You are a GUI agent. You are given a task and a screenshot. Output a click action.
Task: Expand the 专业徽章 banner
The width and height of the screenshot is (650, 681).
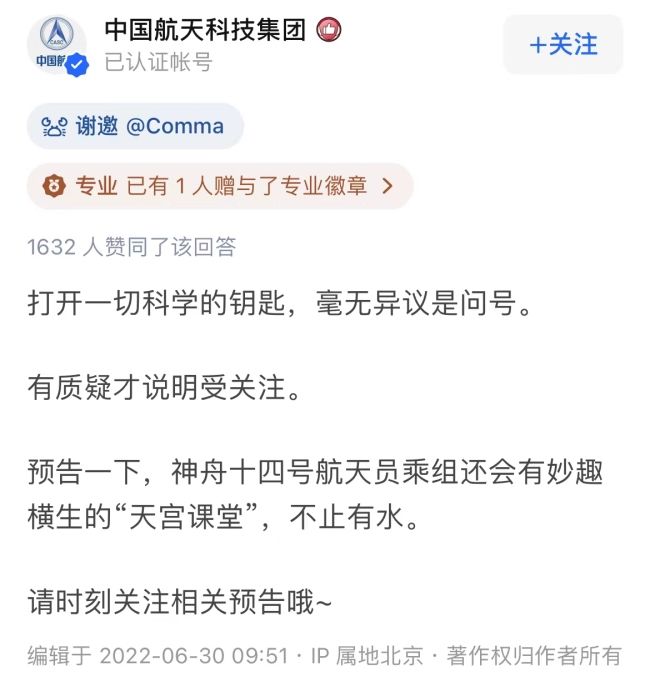219,186
